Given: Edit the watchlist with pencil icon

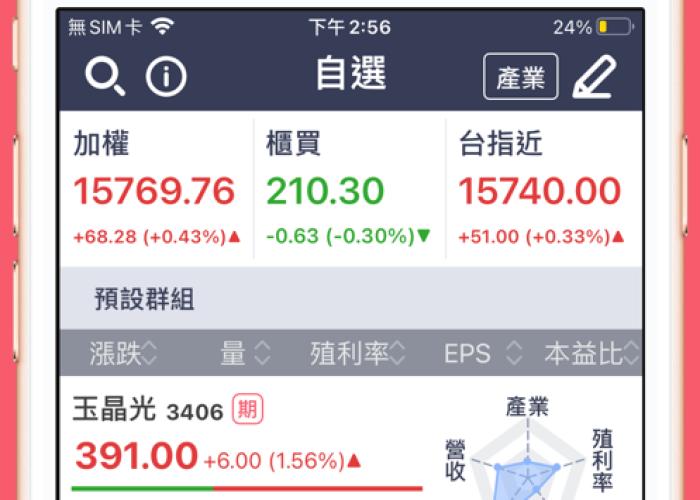Looking at the screenshot, I should tap(596, 77).
